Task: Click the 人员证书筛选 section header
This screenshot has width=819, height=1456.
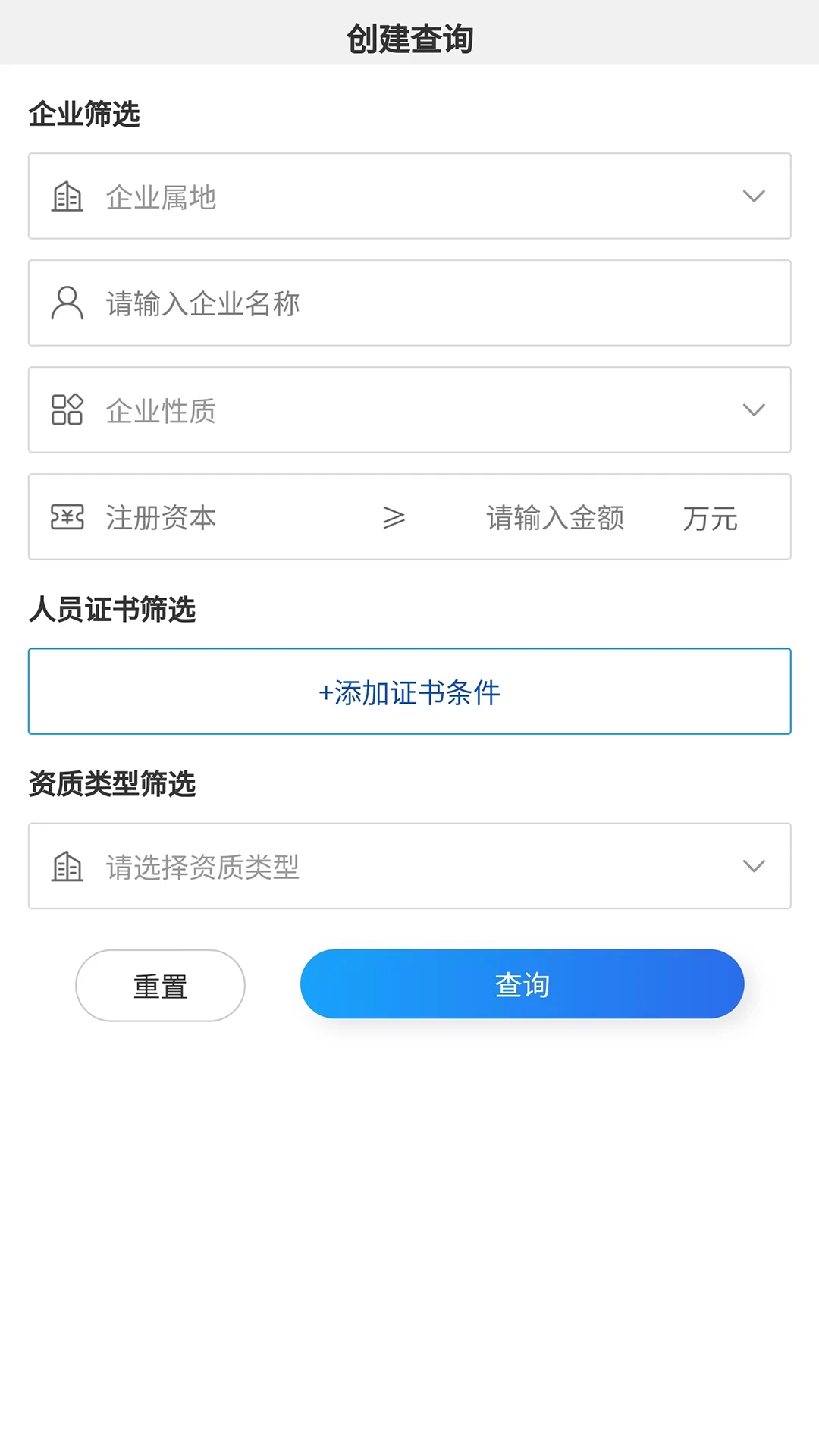Action: pyautogui.click(x=112, y=609)
